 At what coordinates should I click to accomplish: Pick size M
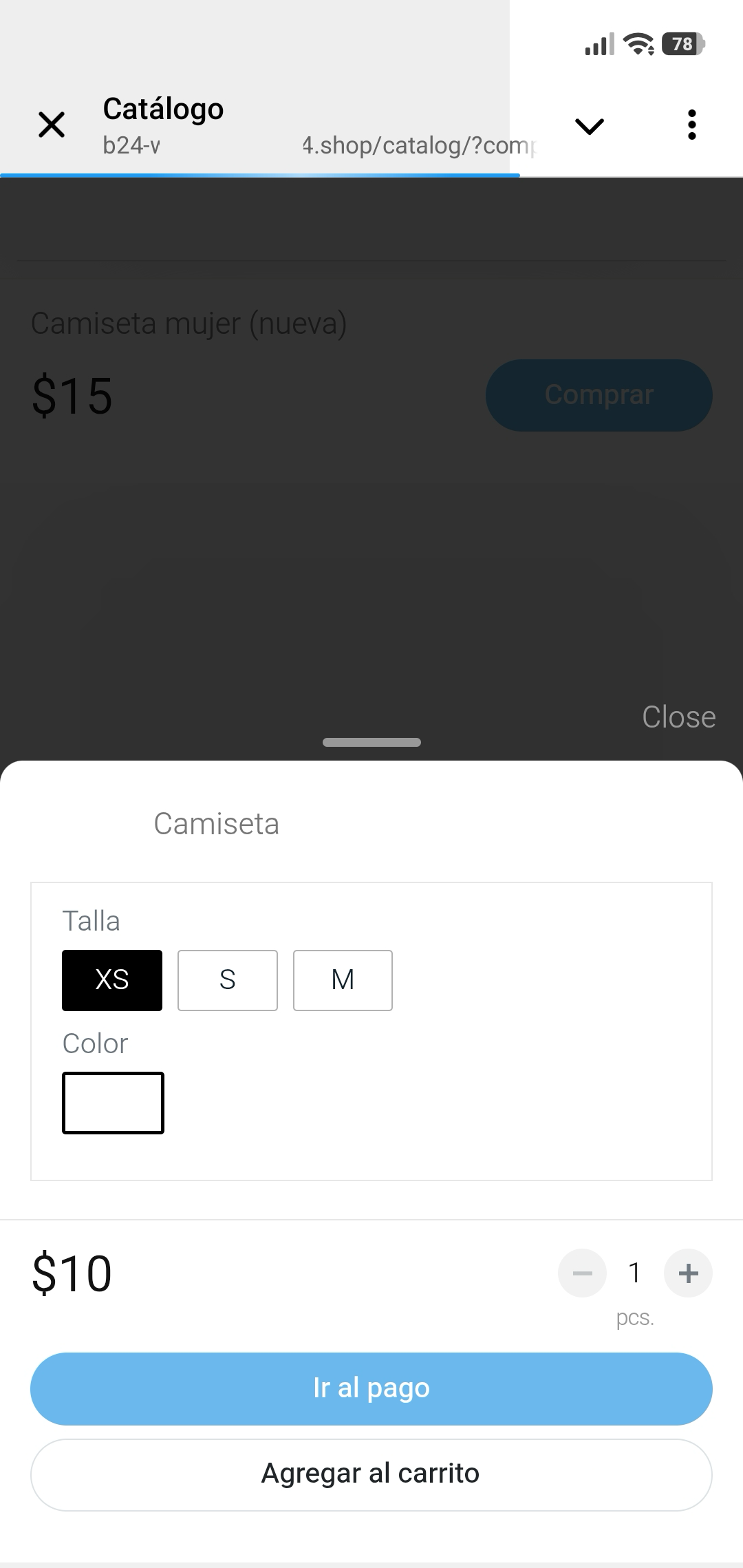click(343, 980)
